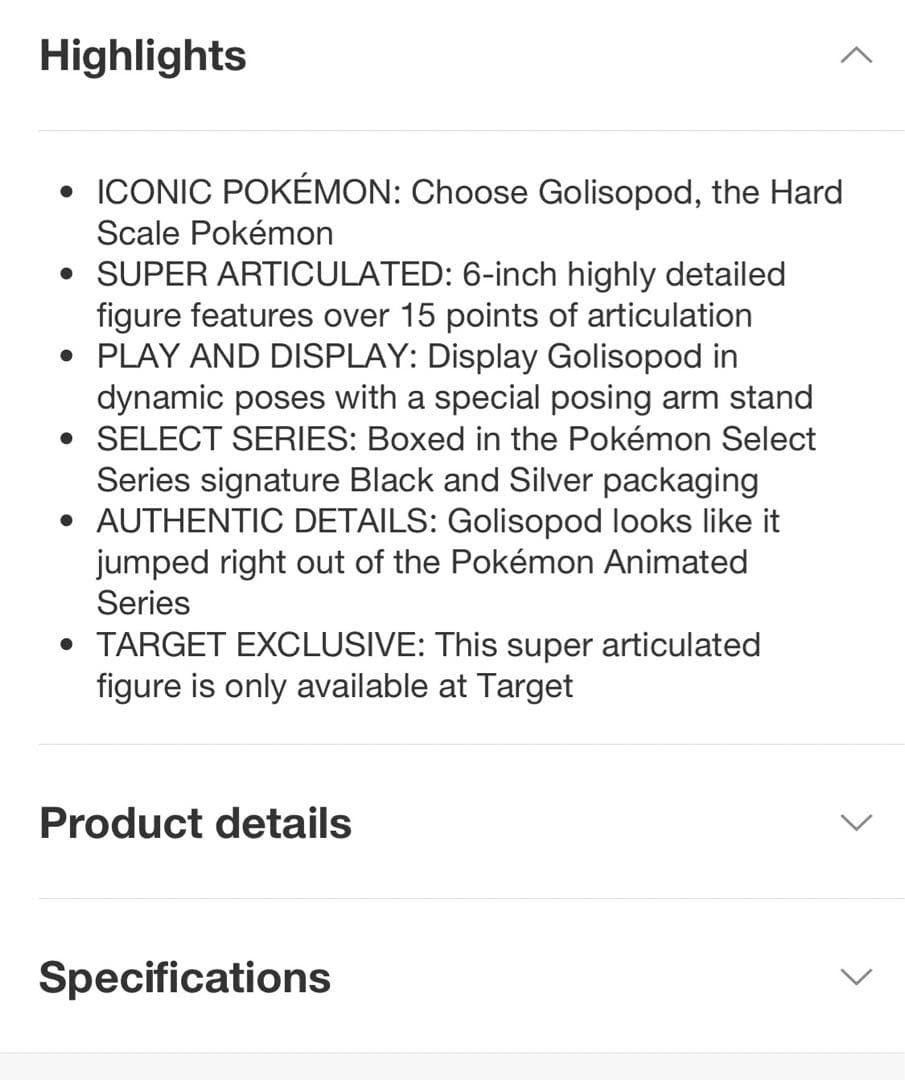Select the Highlights section header

(142, 55)
